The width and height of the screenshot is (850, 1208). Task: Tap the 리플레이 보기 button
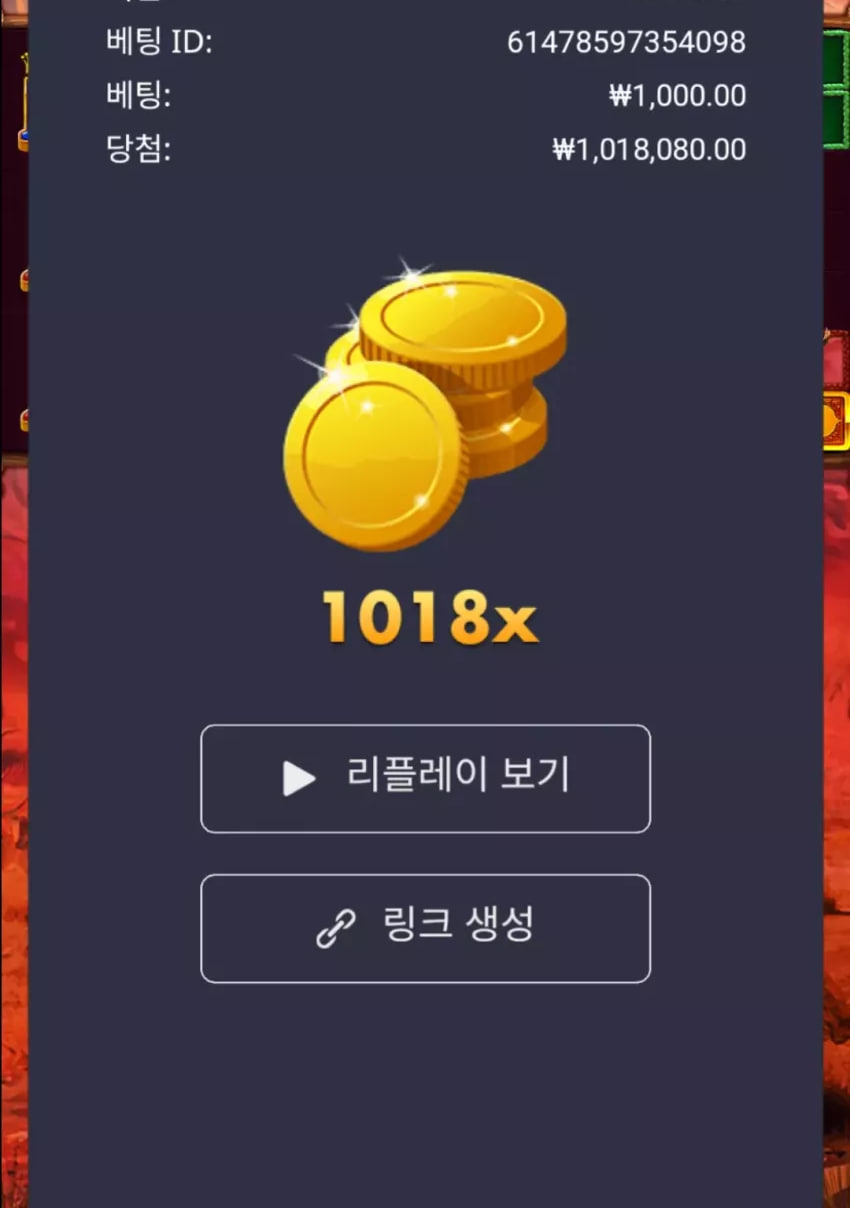(x=425, y=778)
